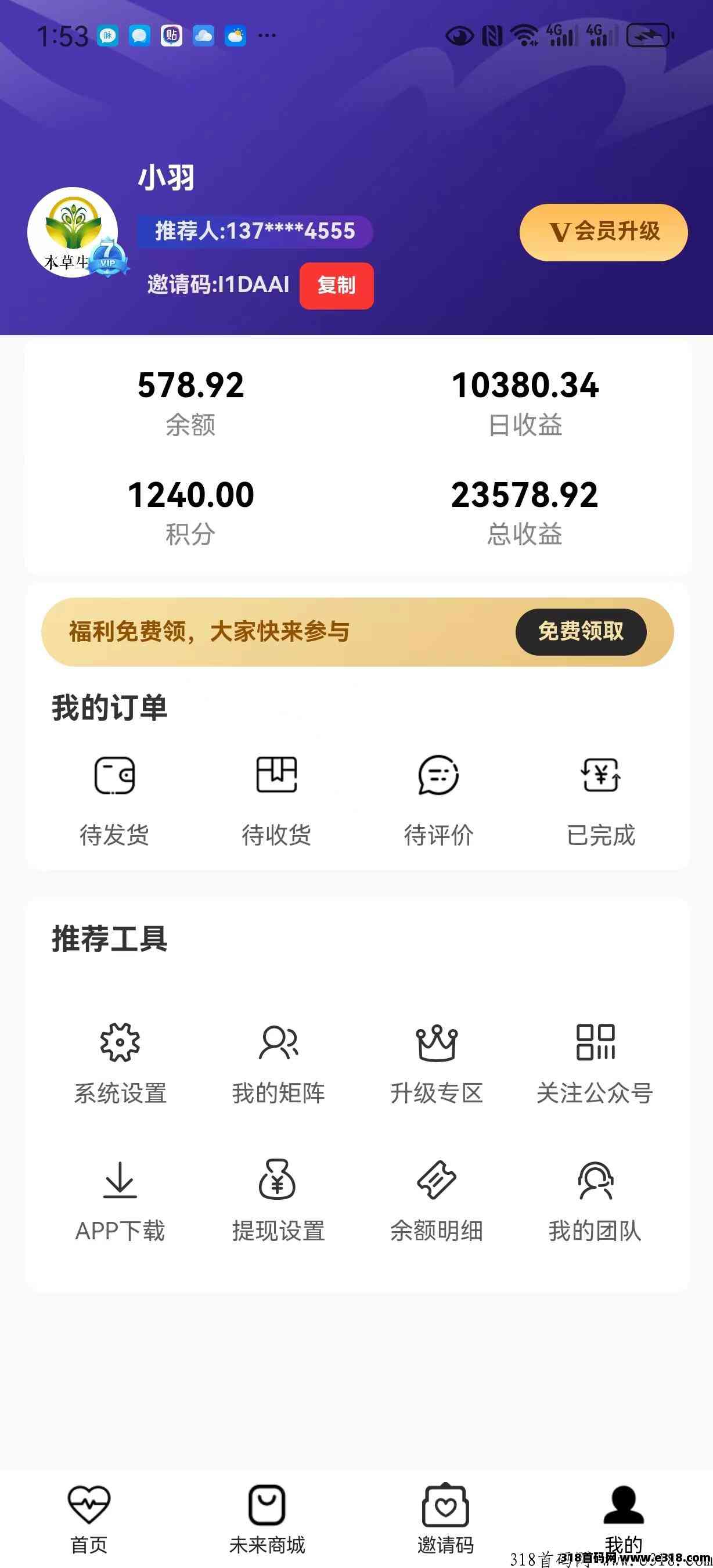713x1568 pixels.
Task: Tap the profile avatar
Action: pyautogui.click(x=74, y=232)
